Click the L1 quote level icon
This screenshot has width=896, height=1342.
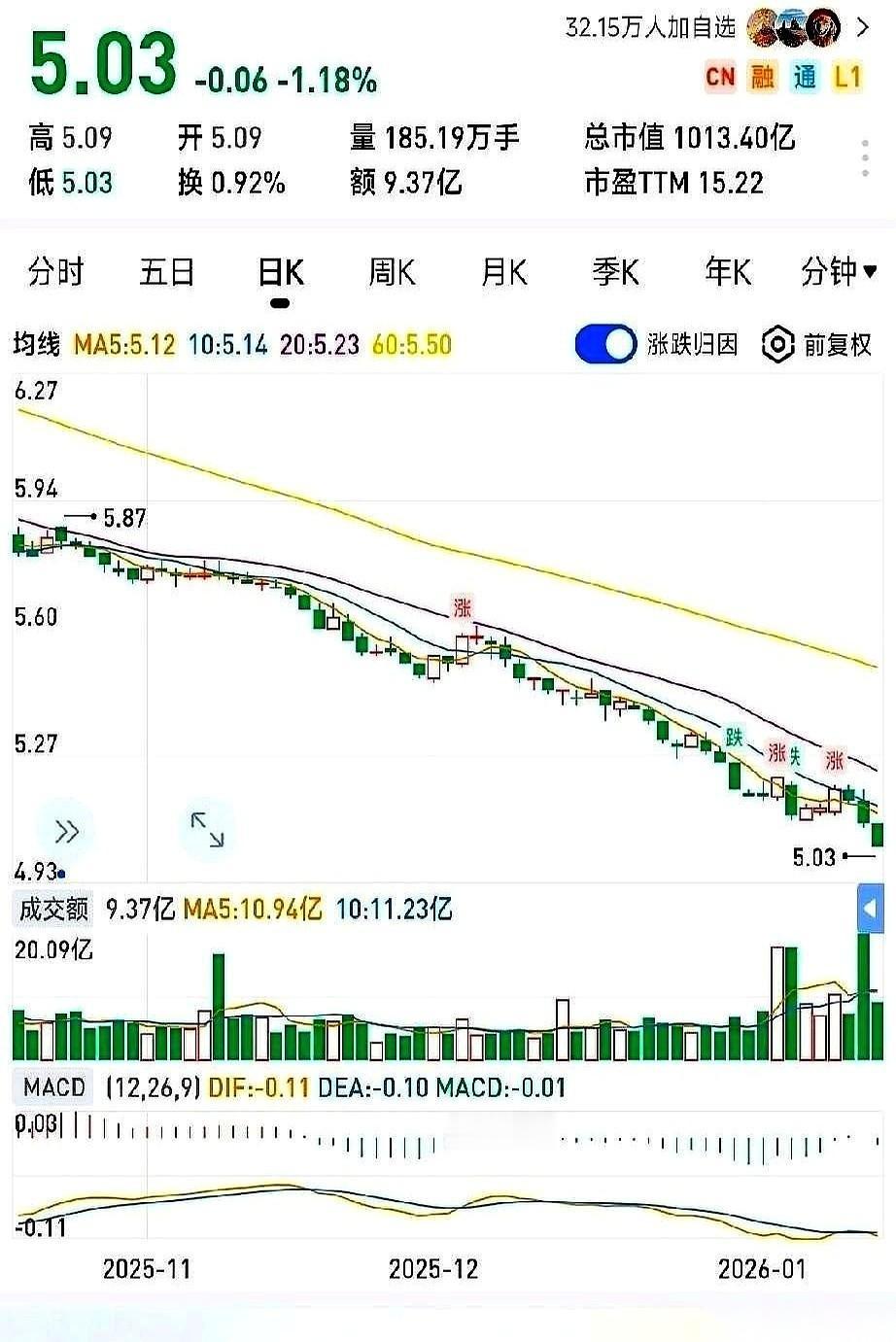[846, 76]
